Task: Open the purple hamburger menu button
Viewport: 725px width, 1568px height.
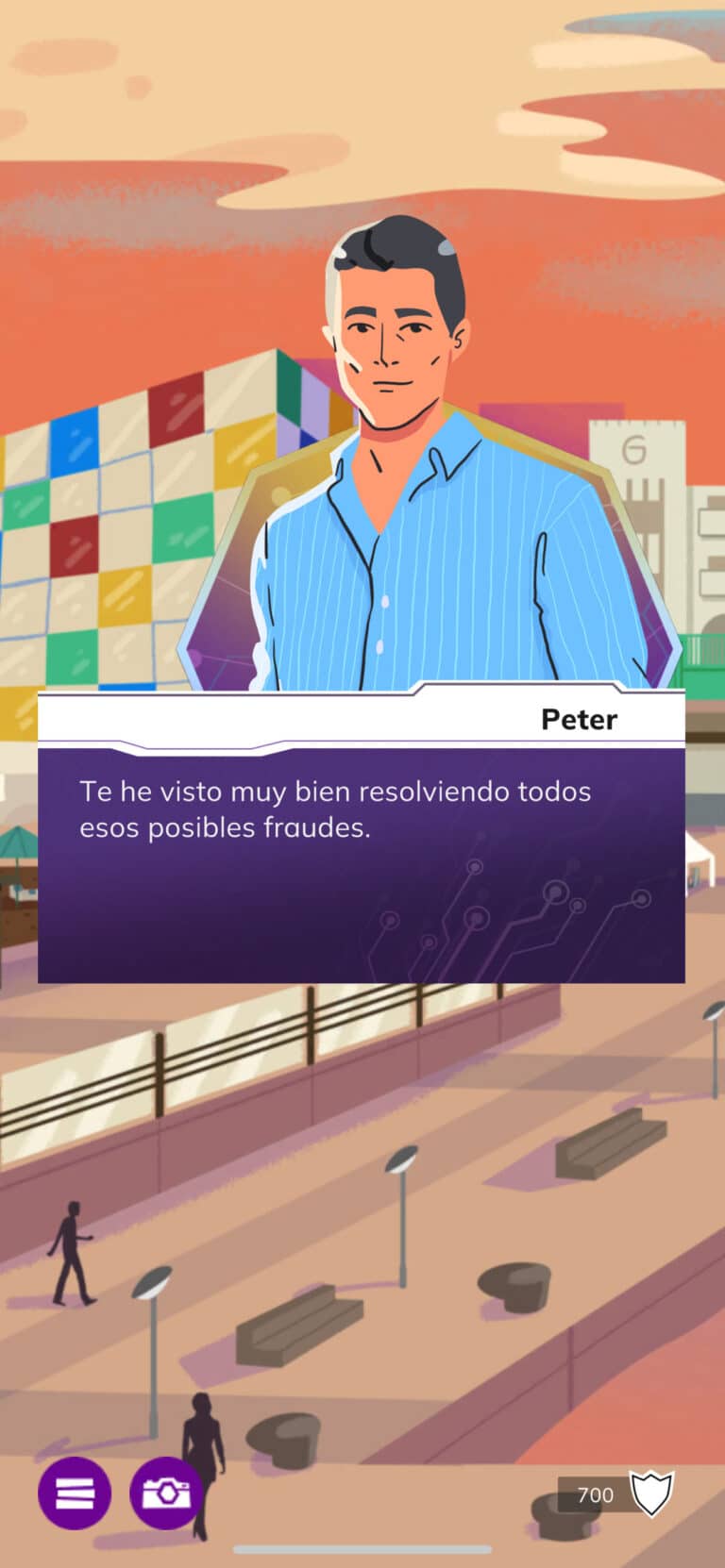Action: tap(75, 1493)
